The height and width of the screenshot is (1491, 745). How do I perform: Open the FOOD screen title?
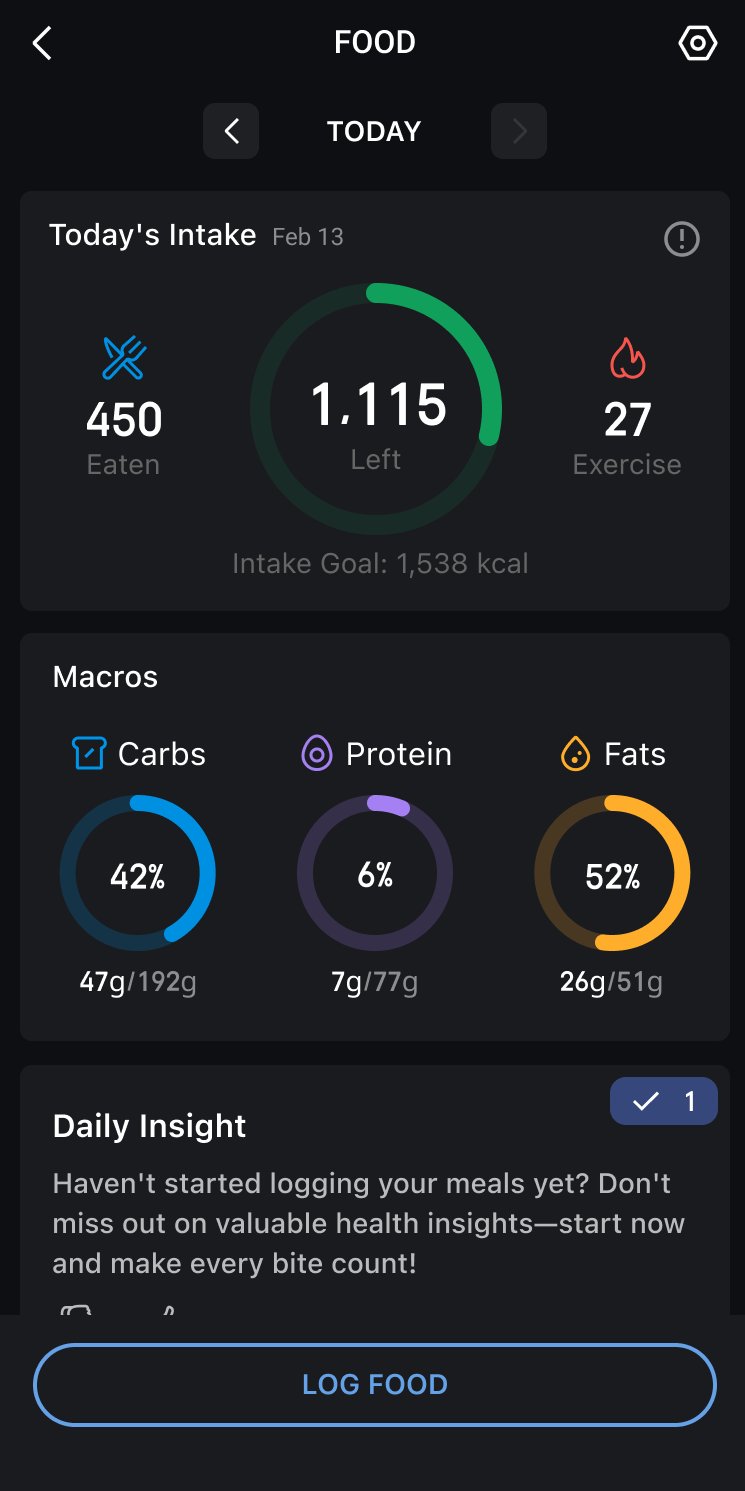pyautogui.click(x=374, y=42)
